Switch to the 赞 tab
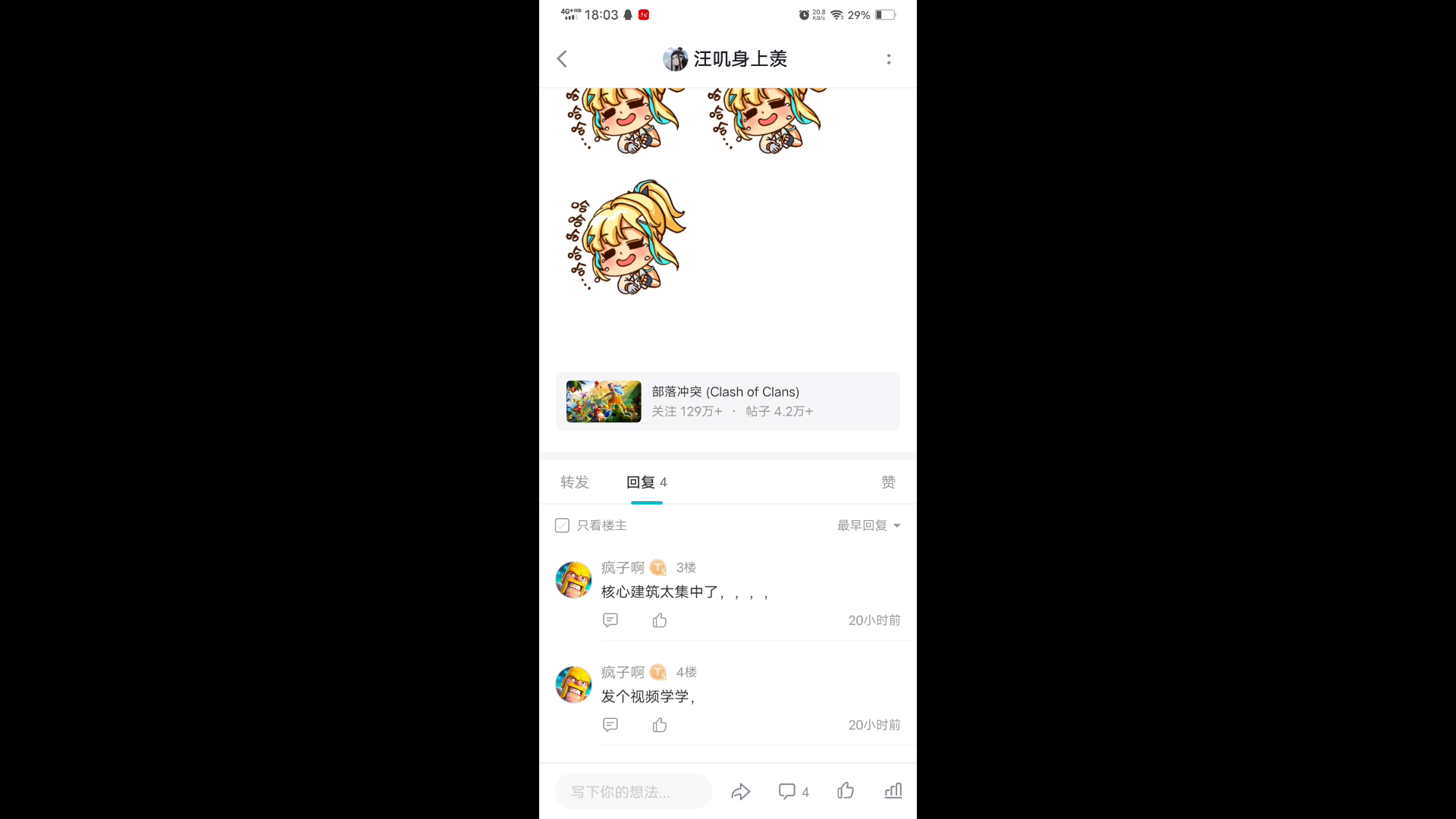The width and height of the screenshot is (1456, 819). [888, 482]
